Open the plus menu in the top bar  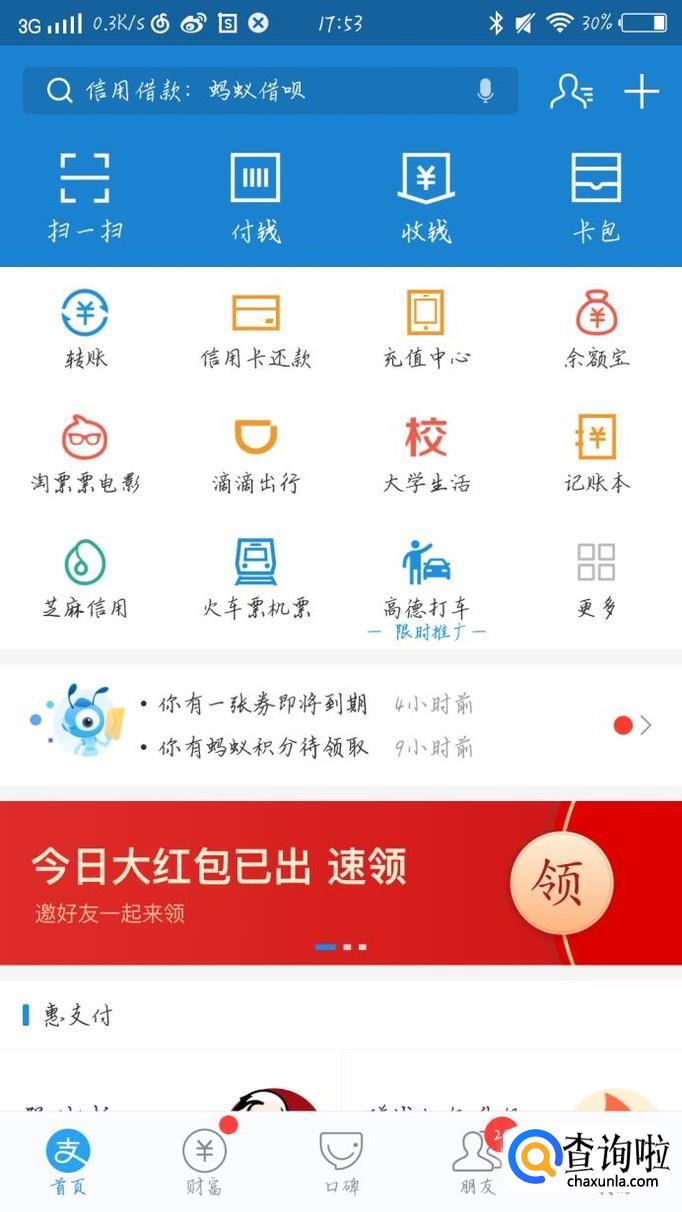point(641,92)
